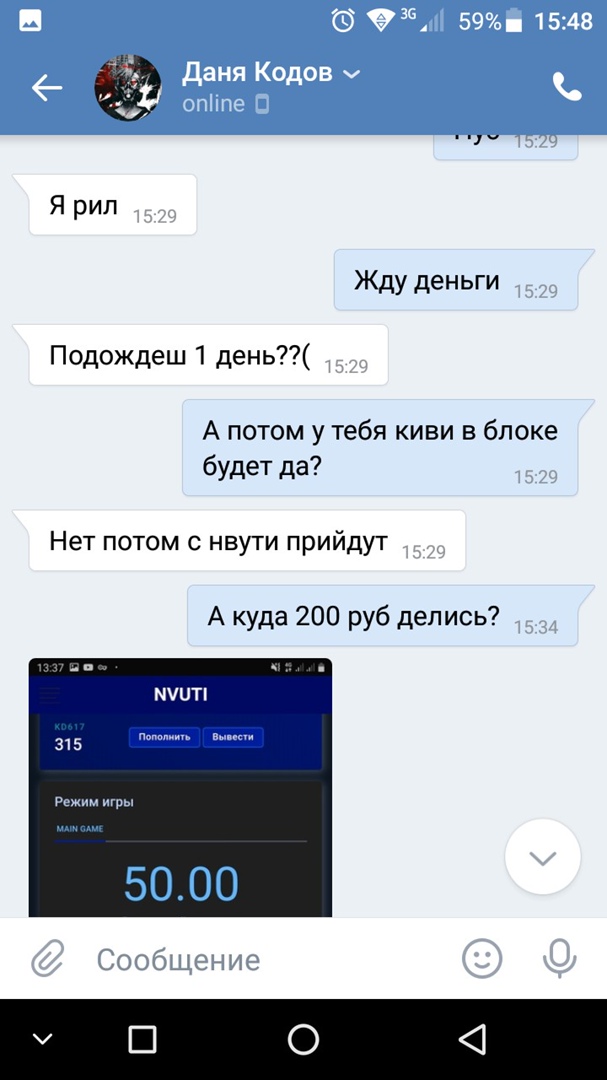Attach a file with the paperclip icon
The height and width of the screenshot is (1080, 607).
pos(47,959)
